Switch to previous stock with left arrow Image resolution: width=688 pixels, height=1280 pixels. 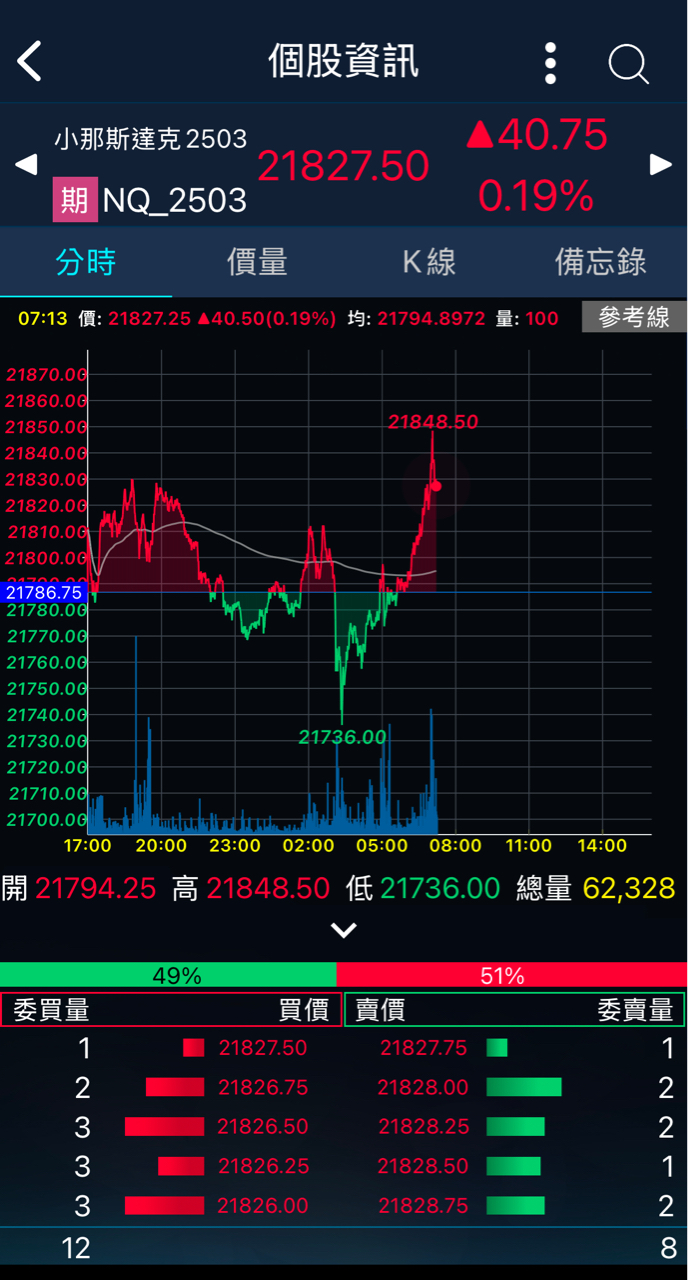[26, 165]
